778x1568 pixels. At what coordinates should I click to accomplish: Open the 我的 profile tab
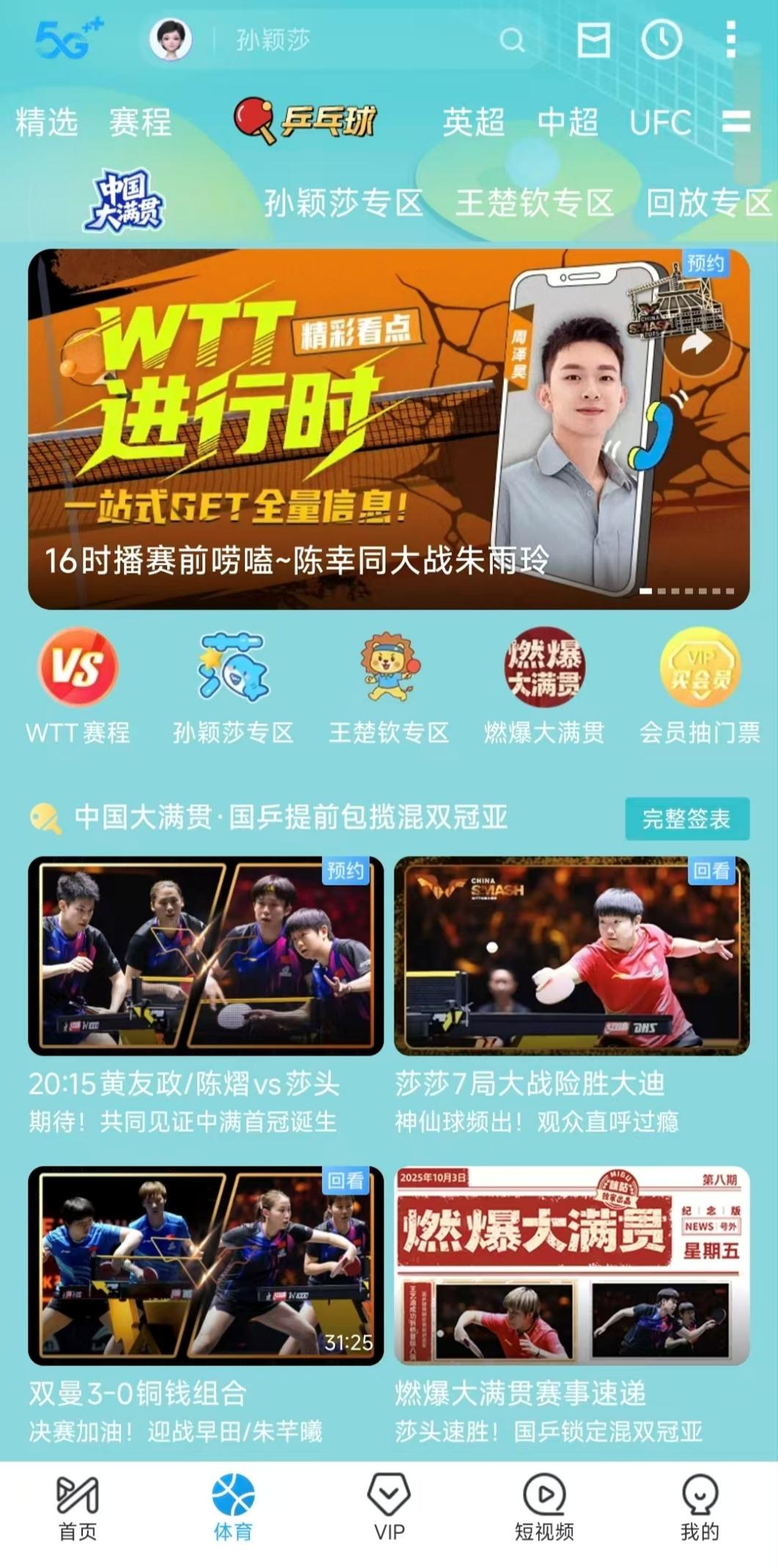pos(700,1509)
